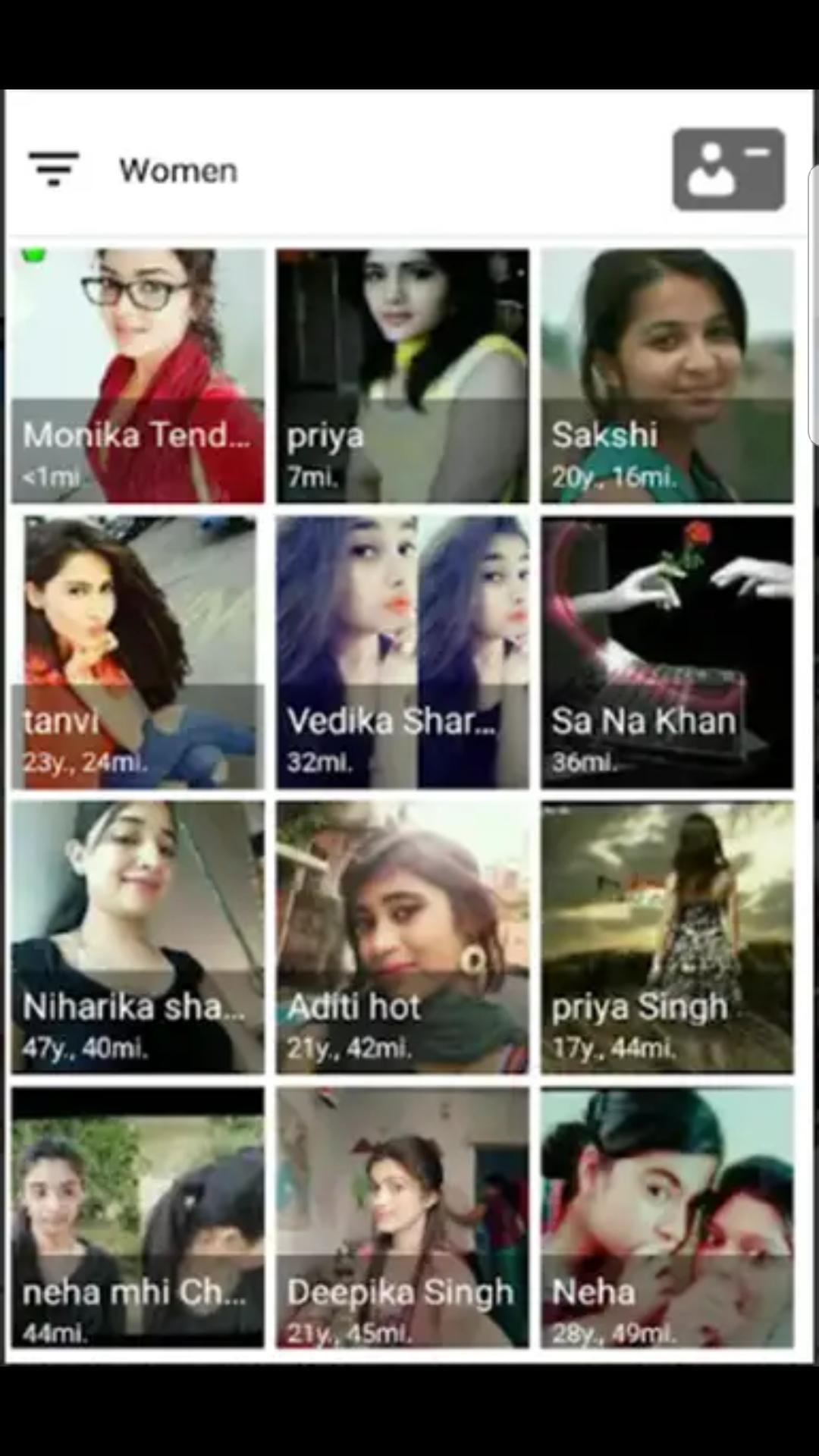Tap the Aditi hot profile tile
This screenshot has width=819, height=1456.
403,937
